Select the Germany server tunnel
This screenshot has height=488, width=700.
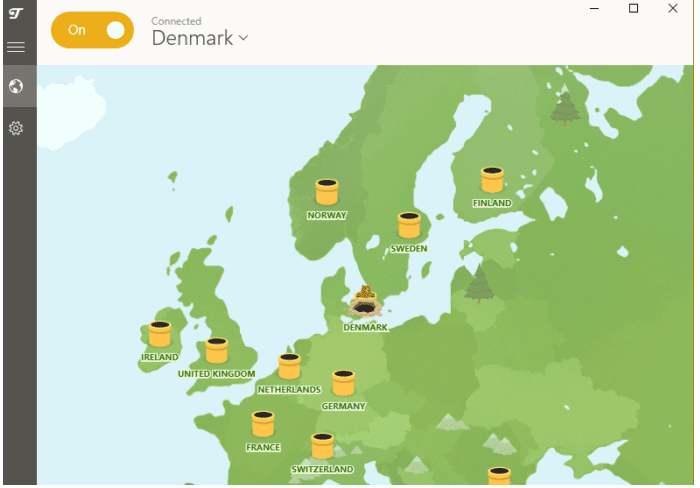[344, 383]
